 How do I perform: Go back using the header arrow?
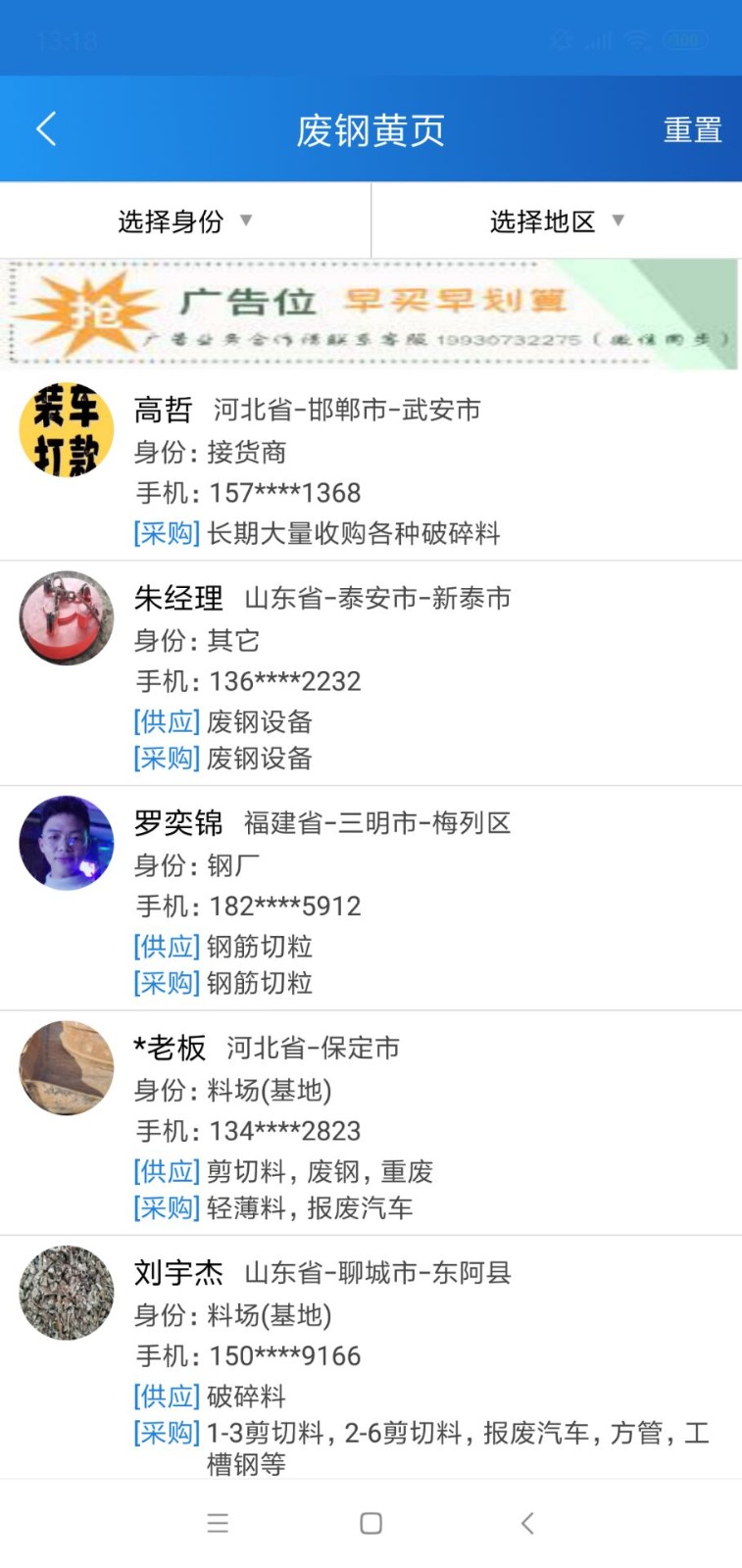45,128
